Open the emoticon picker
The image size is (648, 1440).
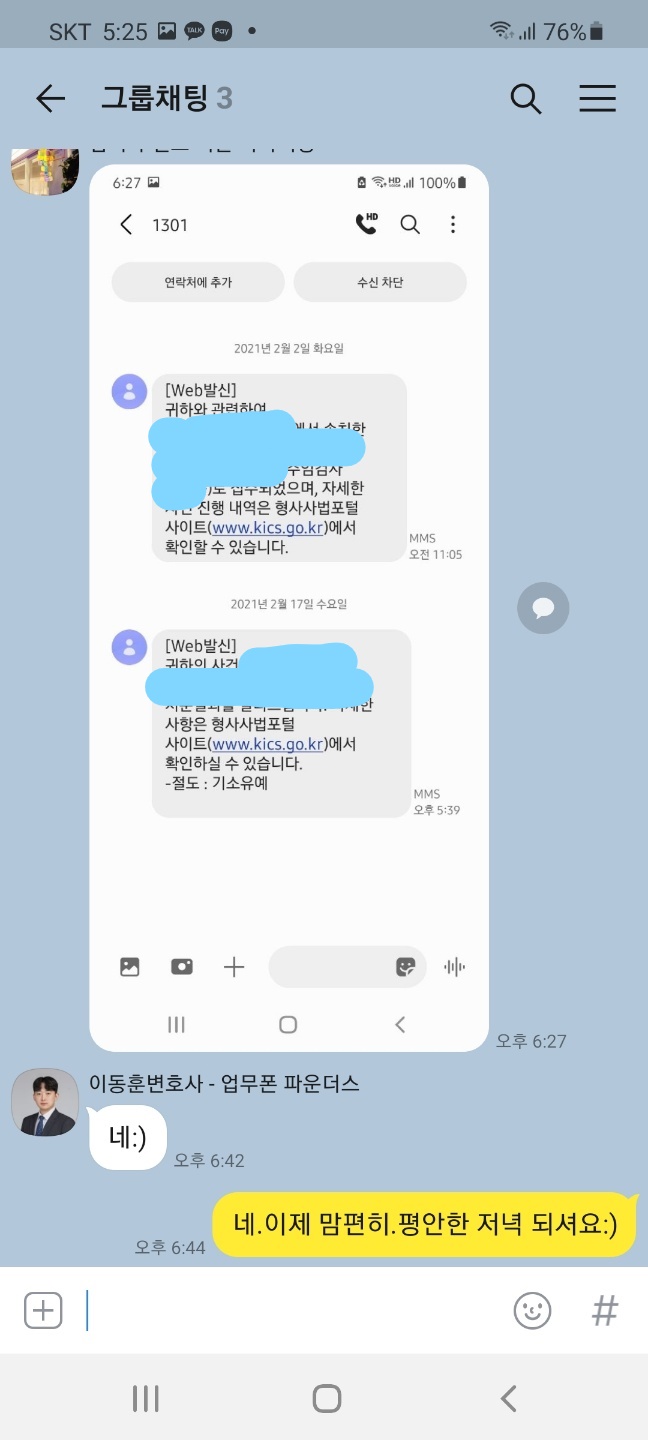(x=532, y=1310)
